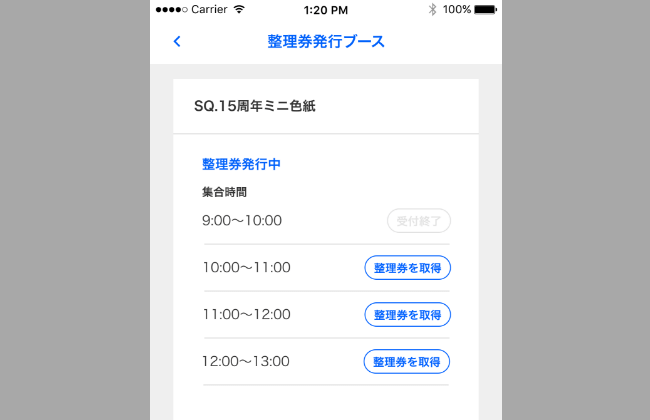The height and width of the screenshot is (420, 650).
Task: Go back using the top-left arrow
Action: pyautogui.click(x=177, y=41)
